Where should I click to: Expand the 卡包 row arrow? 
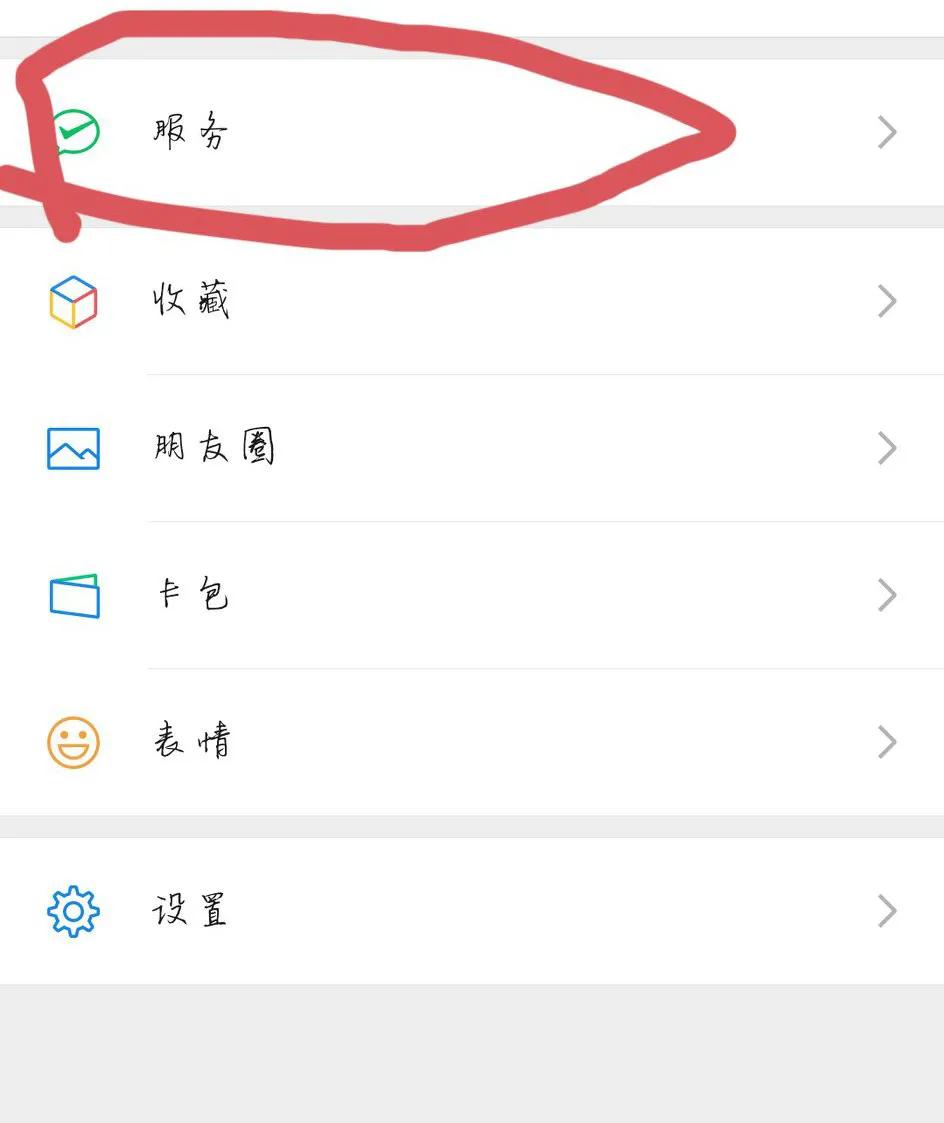886,594
